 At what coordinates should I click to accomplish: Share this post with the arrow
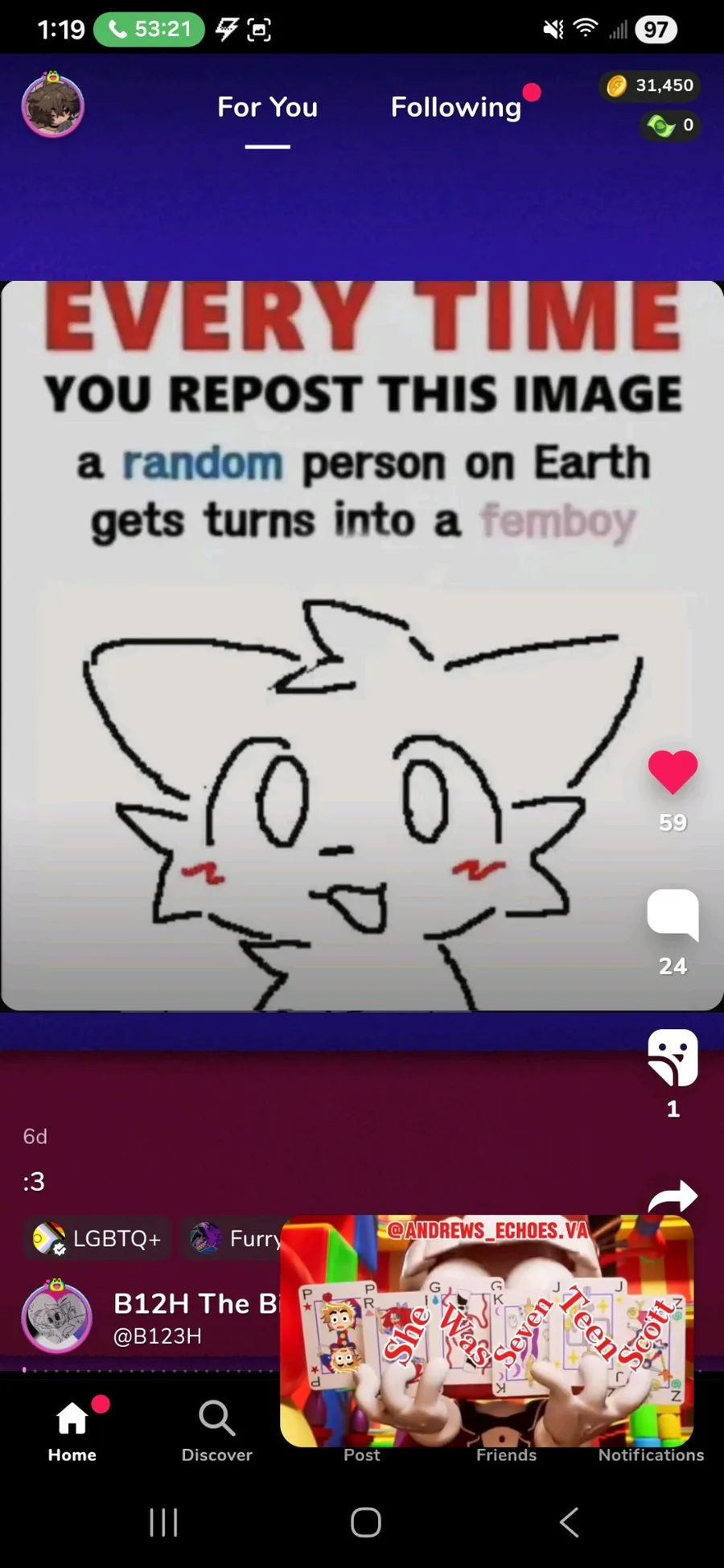point(673,1196)
